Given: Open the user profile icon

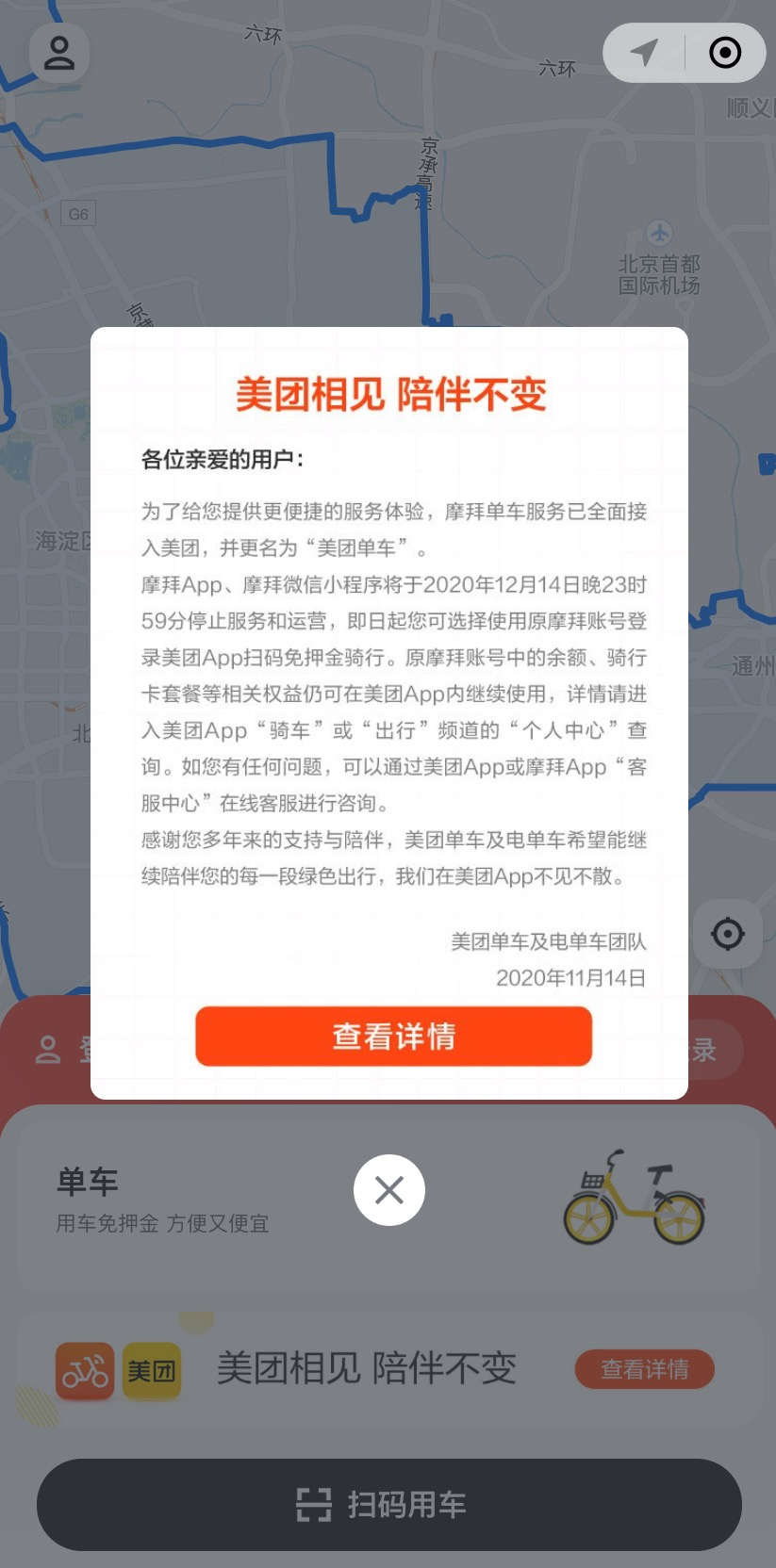Looking at the screenshot, I should (x=59, y=53).
